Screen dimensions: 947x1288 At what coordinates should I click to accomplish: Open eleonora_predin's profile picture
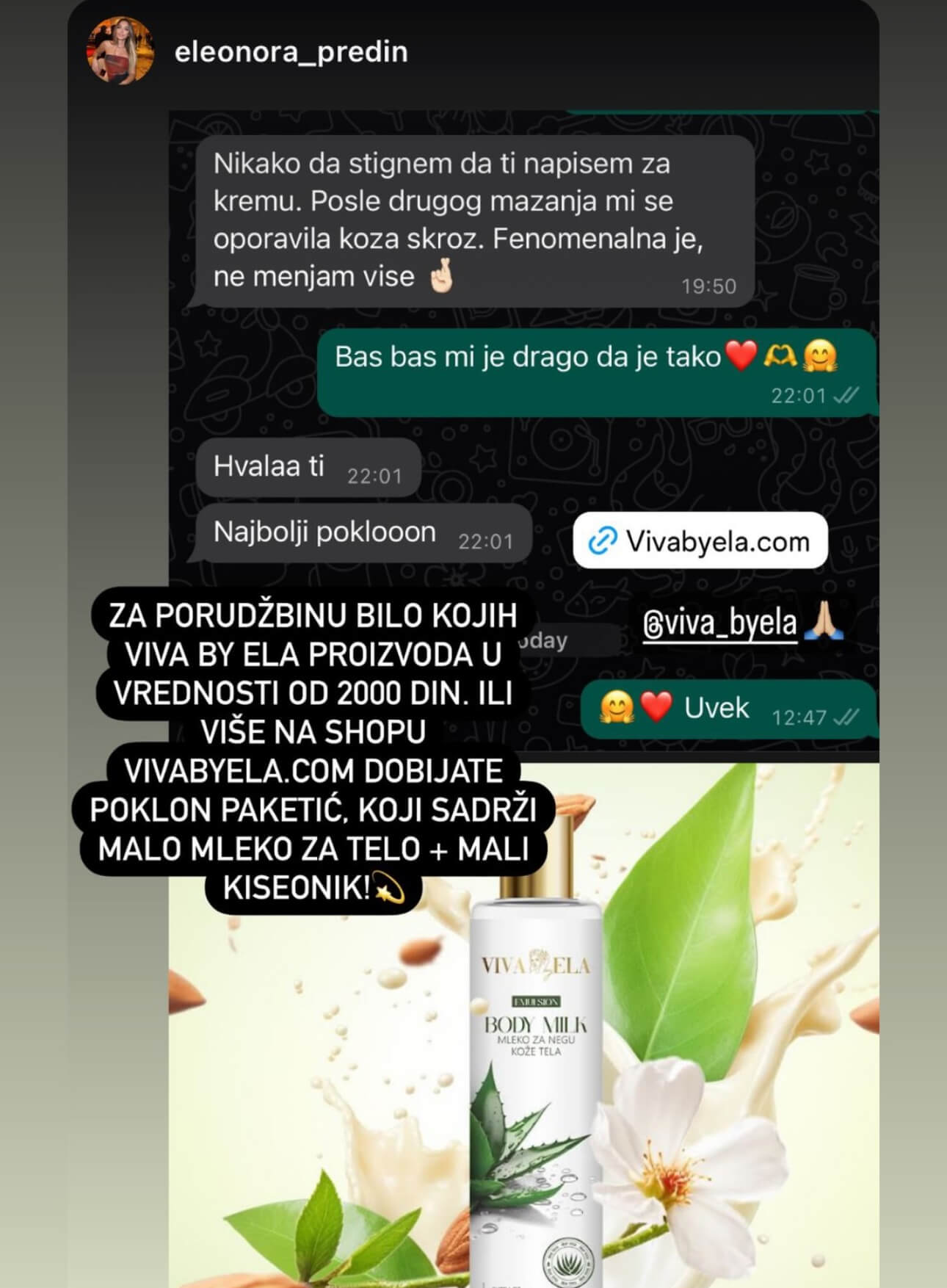(120, 51)
